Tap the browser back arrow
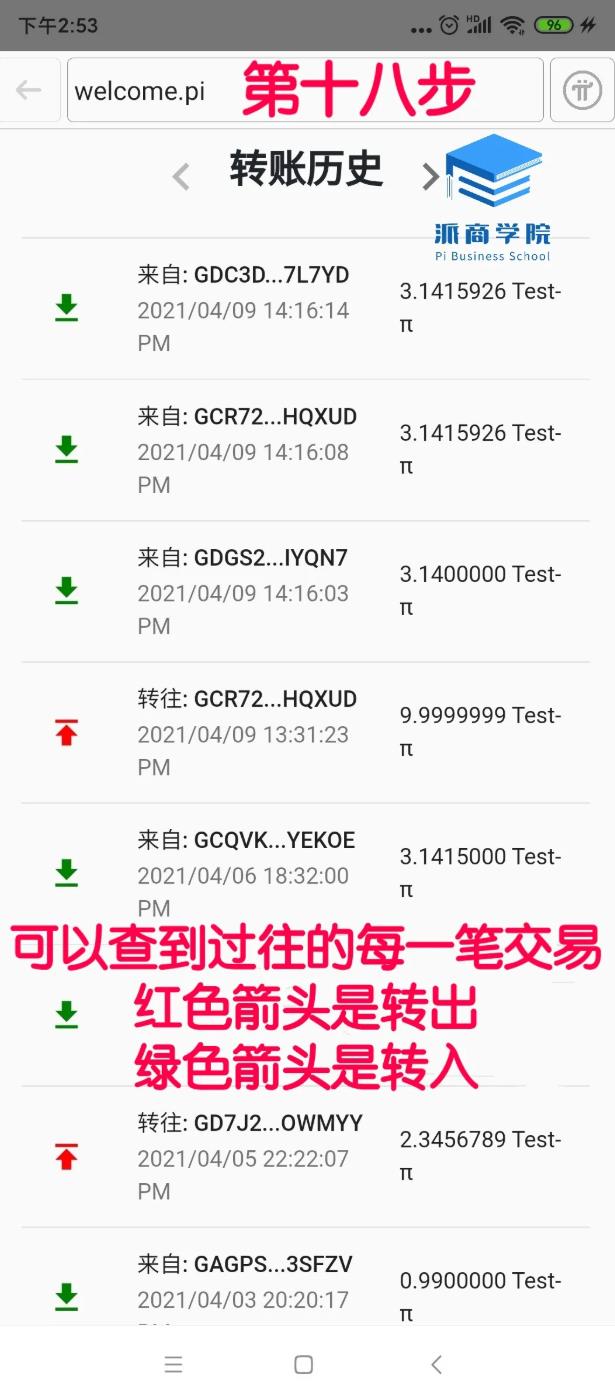This screenshot has width=615, height=1393. click(28, 91)
